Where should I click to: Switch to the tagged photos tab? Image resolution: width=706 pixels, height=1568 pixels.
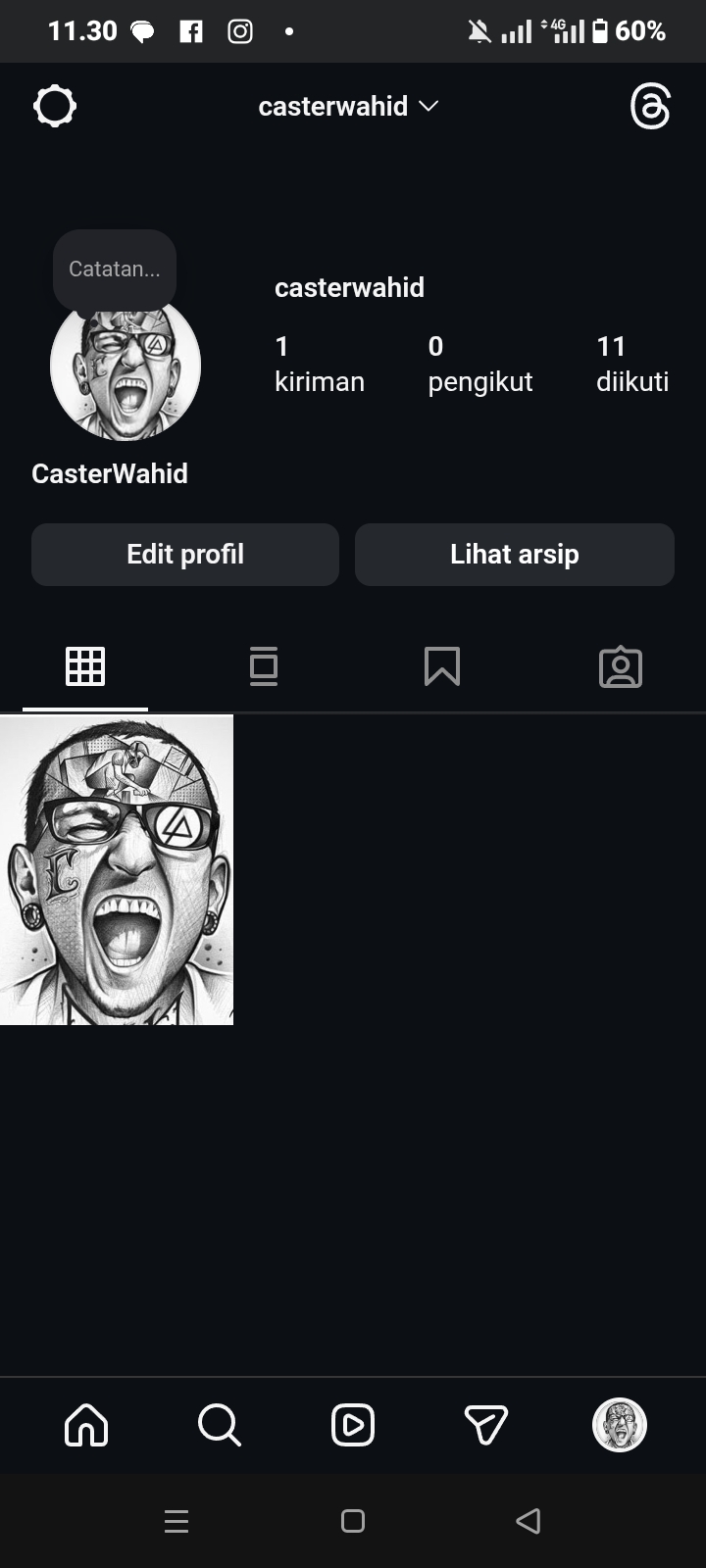click(620, 667)
